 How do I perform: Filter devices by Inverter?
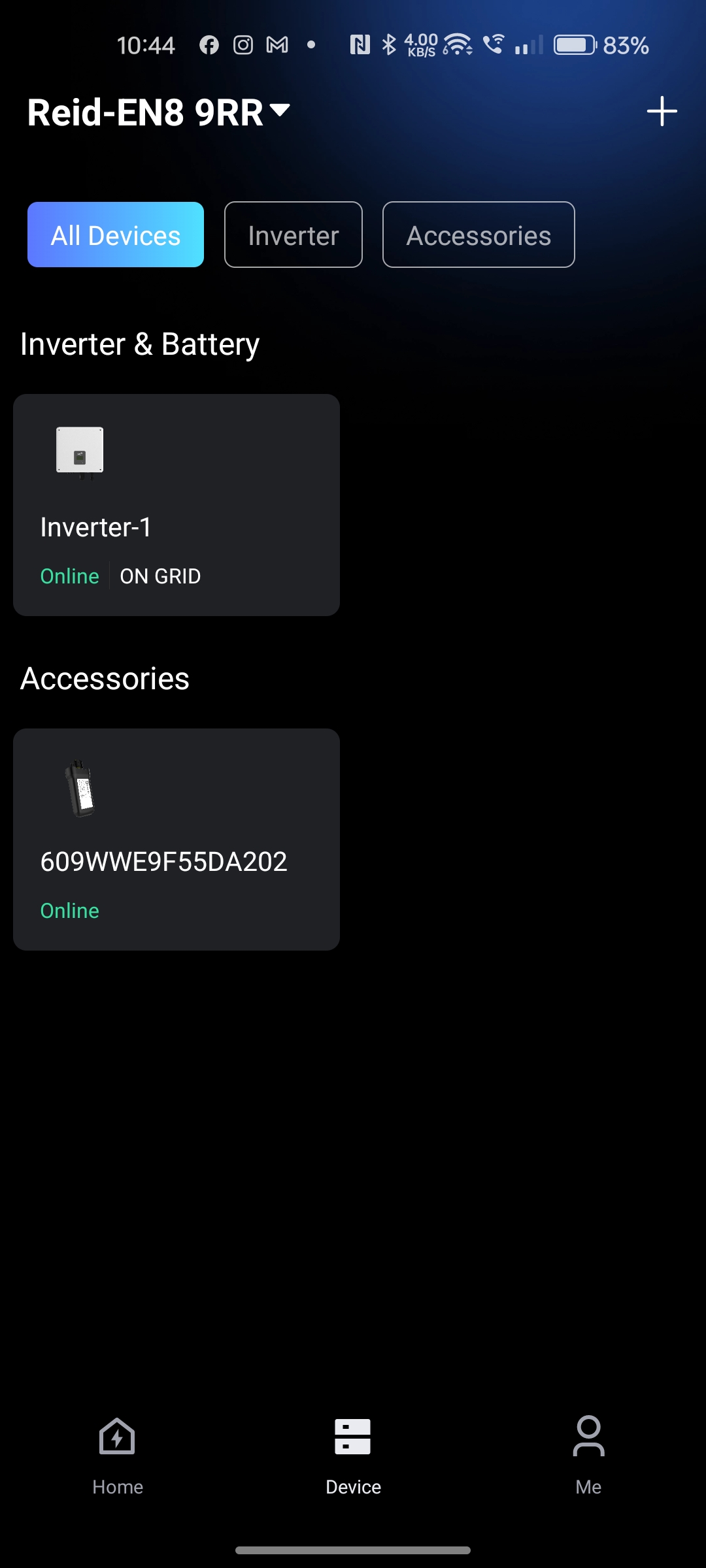click(x=293, y=235)
